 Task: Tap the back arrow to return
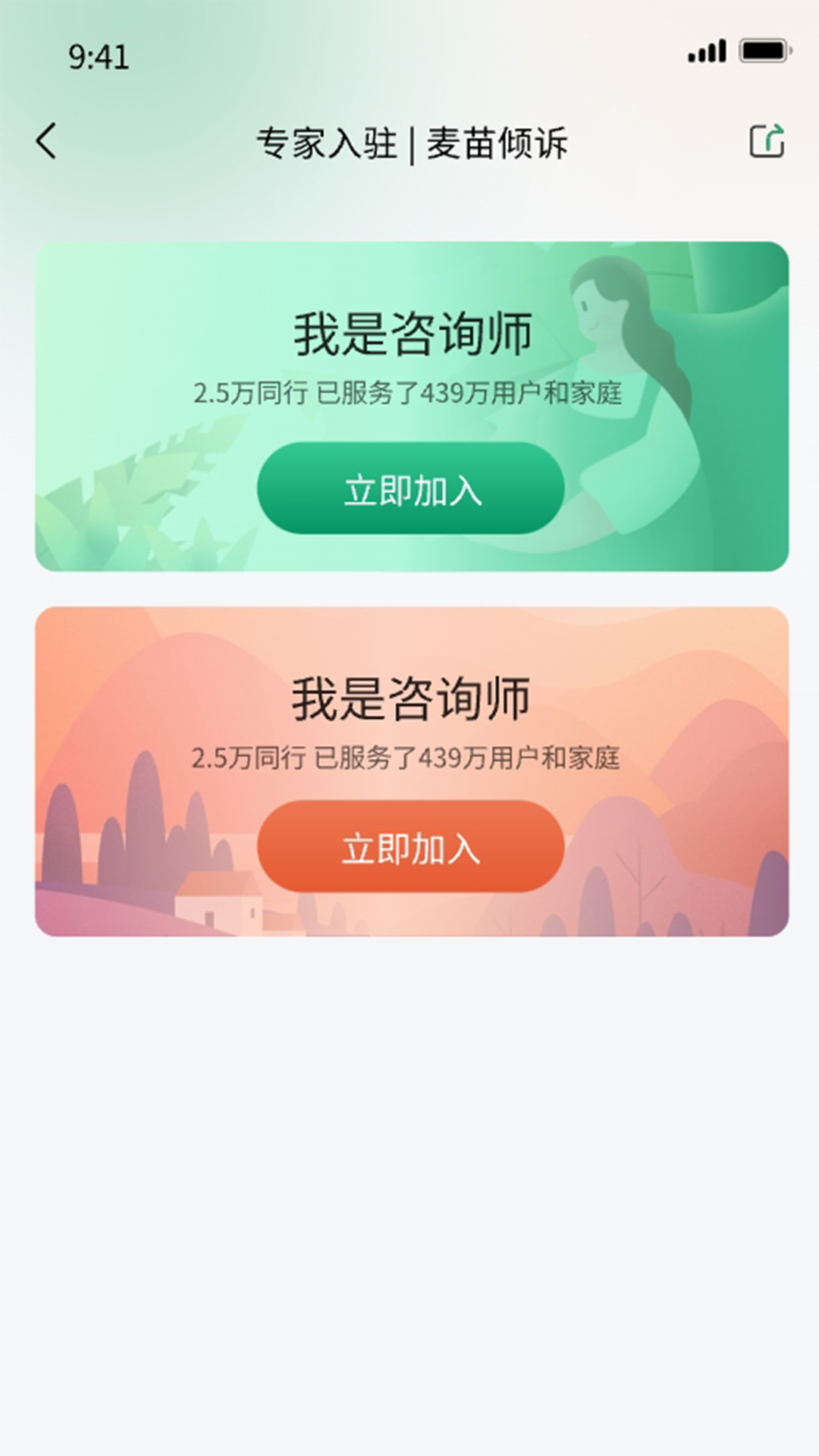47,142
